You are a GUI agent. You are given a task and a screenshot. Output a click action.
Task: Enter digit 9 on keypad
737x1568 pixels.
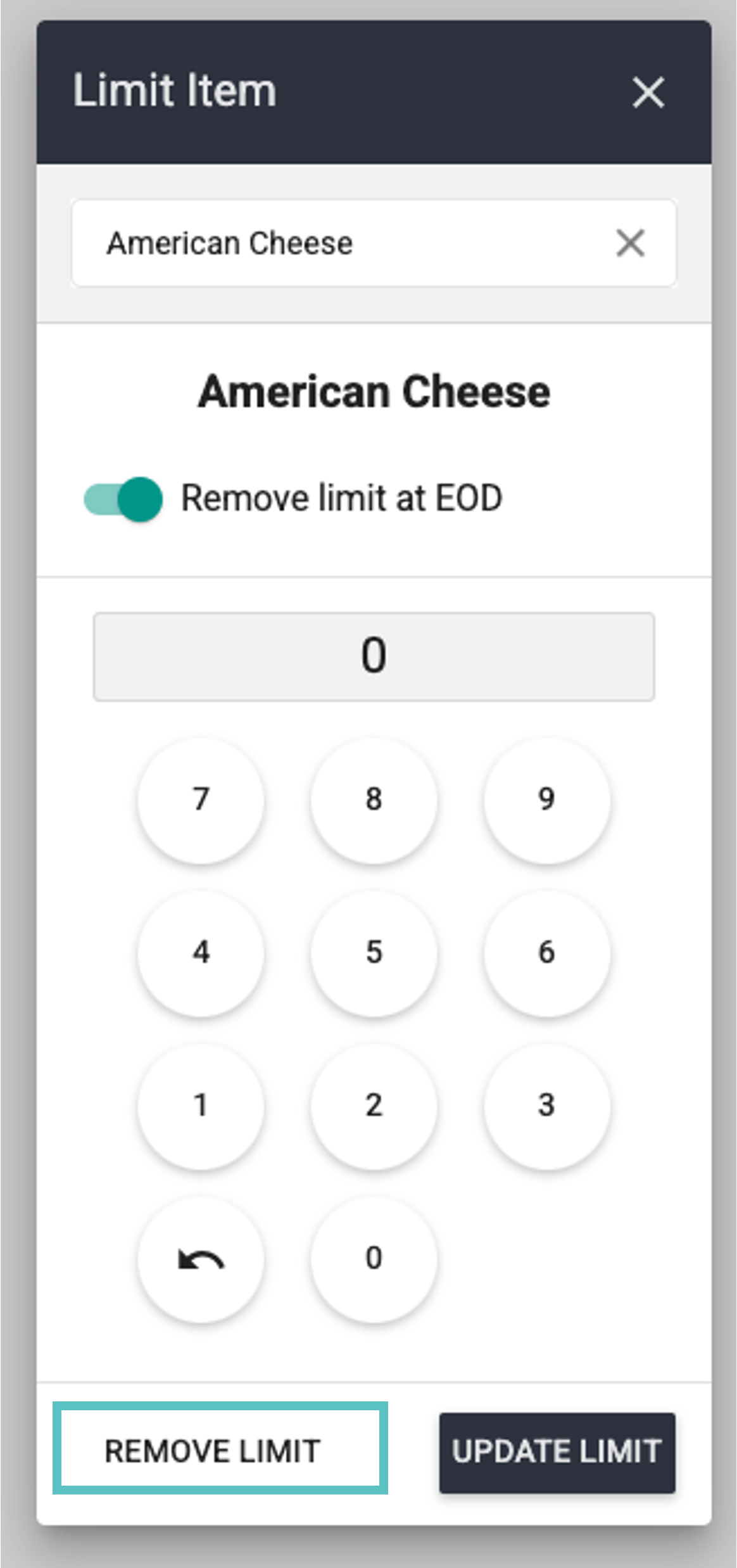(x=546, y=800)
